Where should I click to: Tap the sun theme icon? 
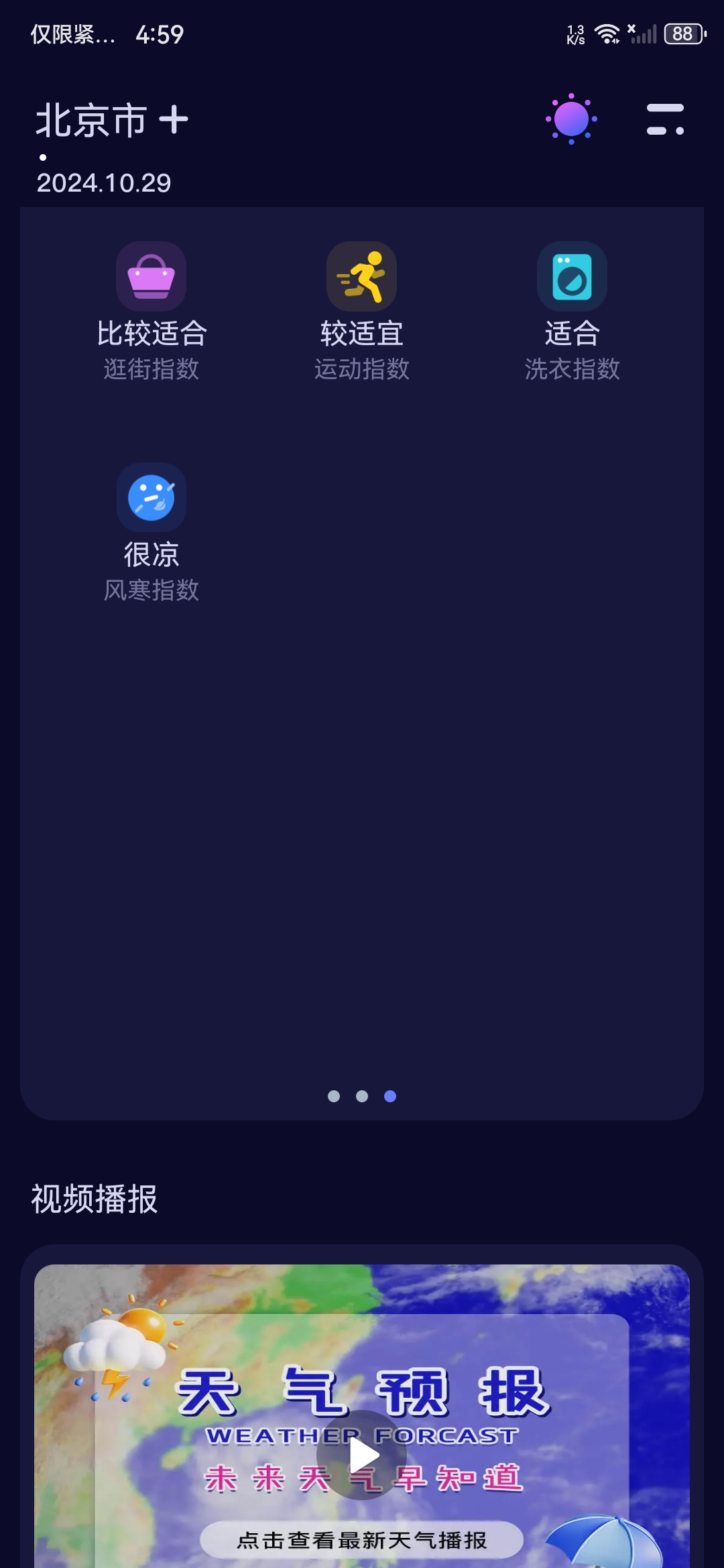(x=571, y=119)
